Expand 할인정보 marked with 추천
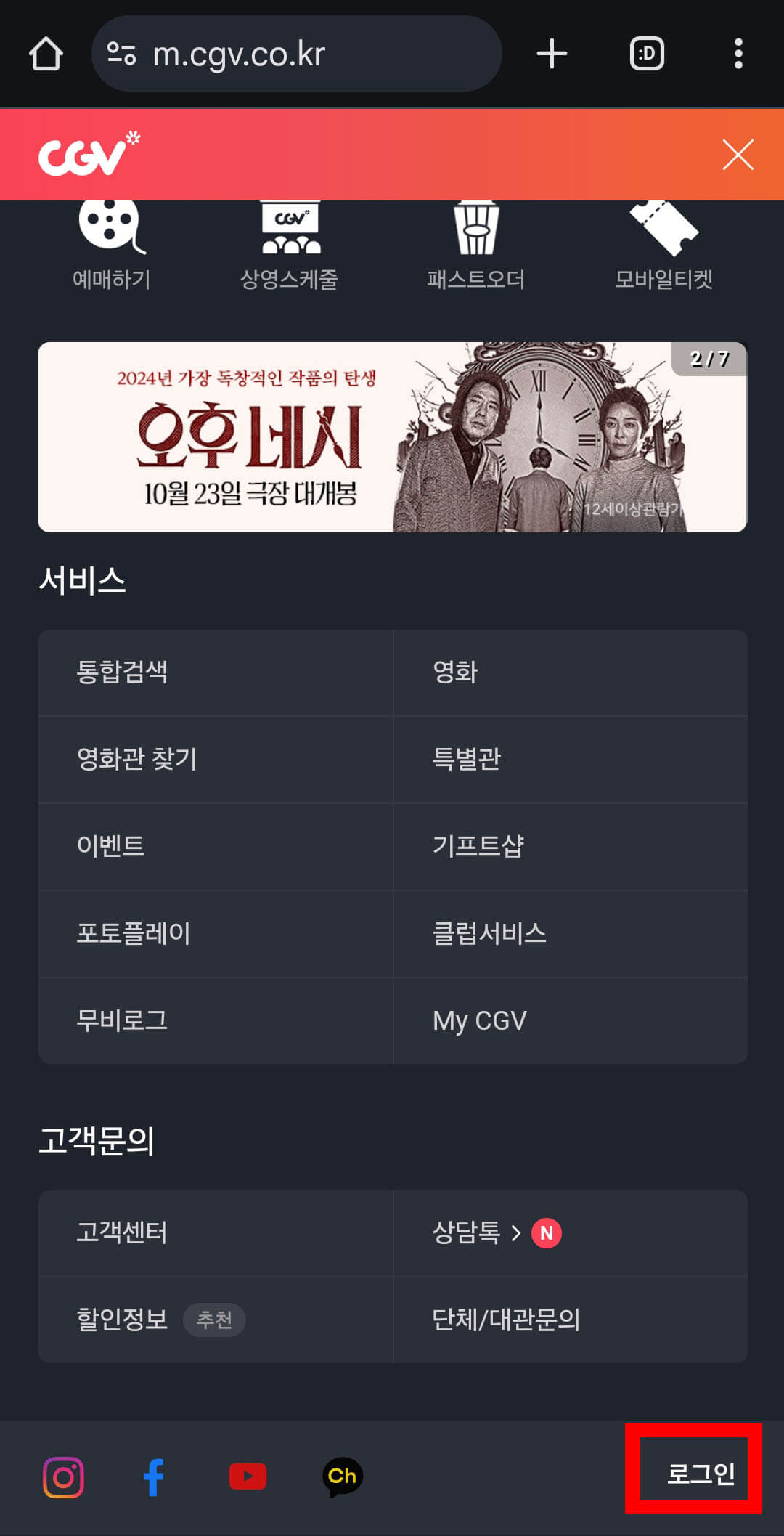 pos(123,1320)
